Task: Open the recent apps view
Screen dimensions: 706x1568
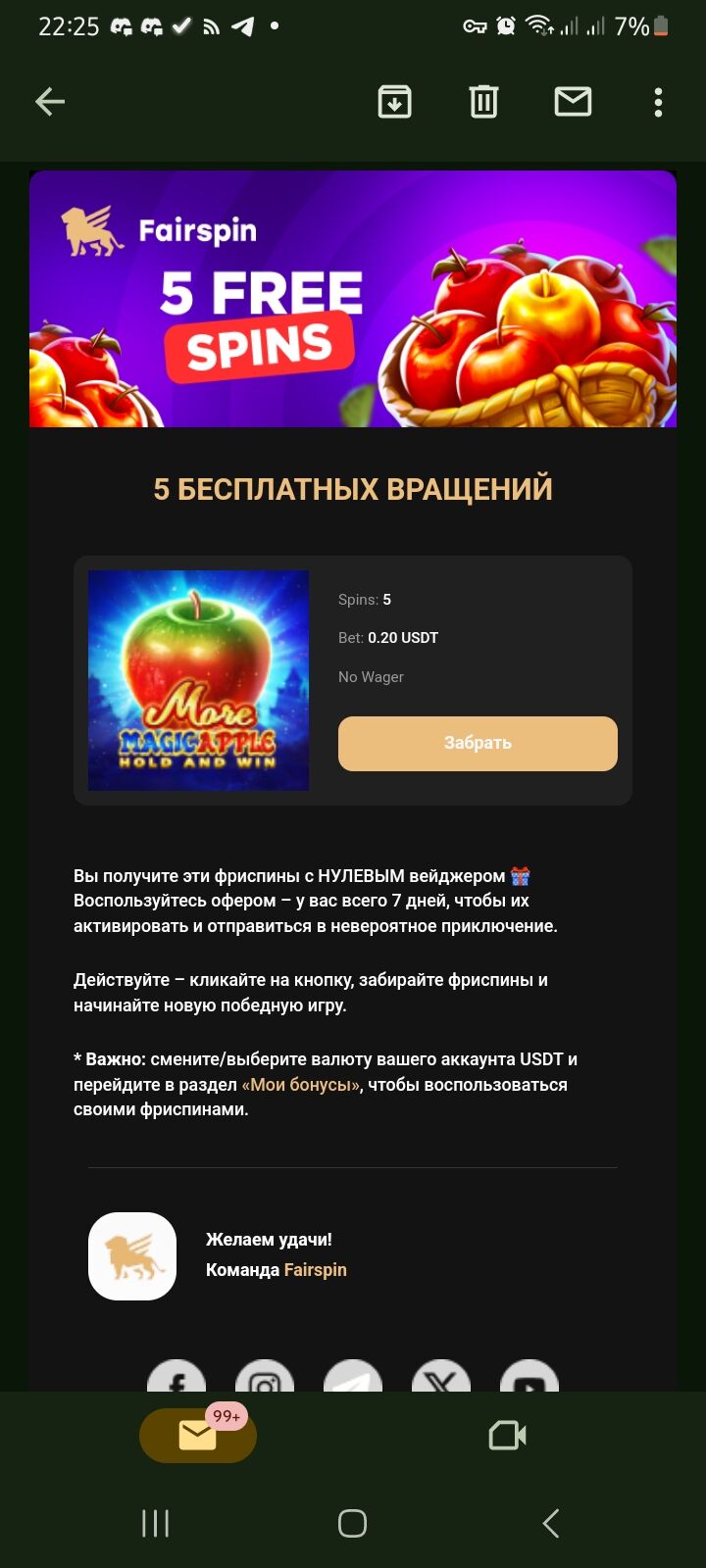Action: point(156,1523)
